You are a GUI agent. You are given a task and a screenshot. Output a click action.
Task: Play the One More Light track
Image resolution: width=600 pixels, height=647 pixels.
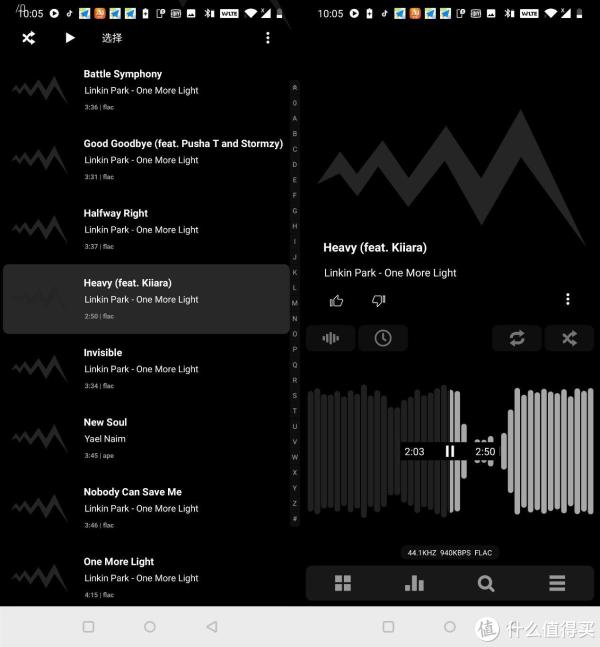(140, 577)
